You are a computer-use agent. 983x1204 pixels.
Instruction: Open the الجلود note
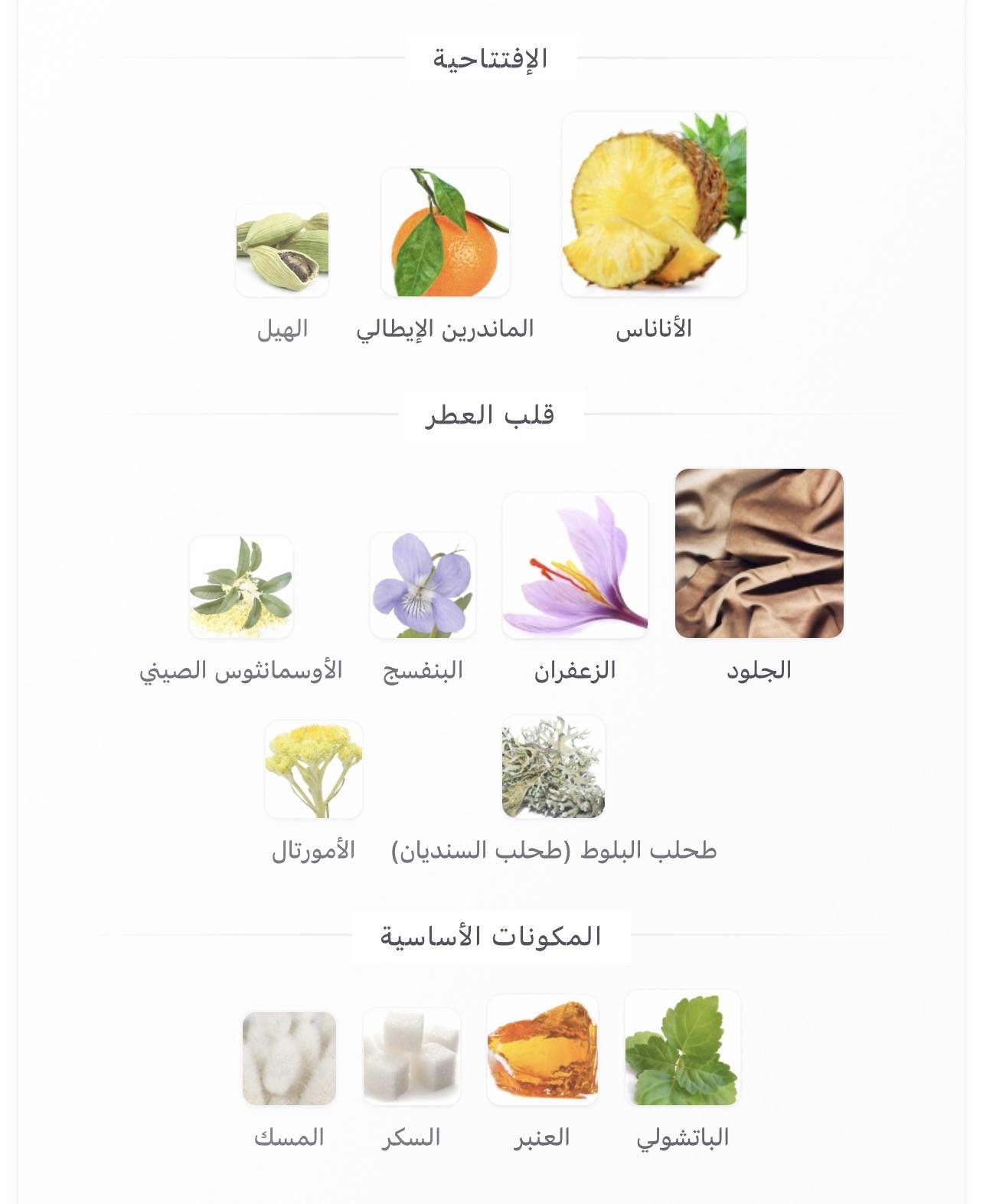tap(759, 553)
